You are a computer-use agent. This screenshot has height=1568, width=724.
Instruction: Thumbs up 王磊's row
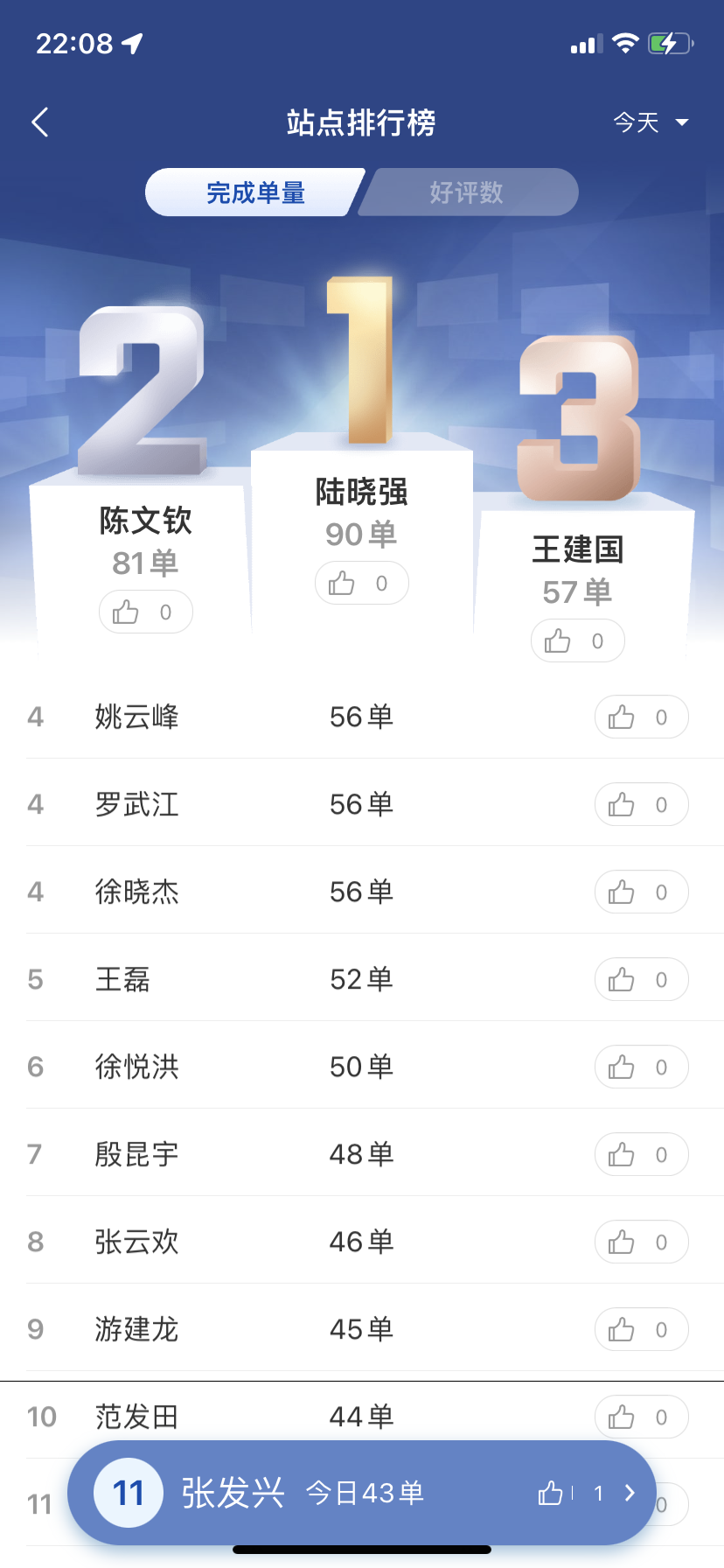coord(641,980)
